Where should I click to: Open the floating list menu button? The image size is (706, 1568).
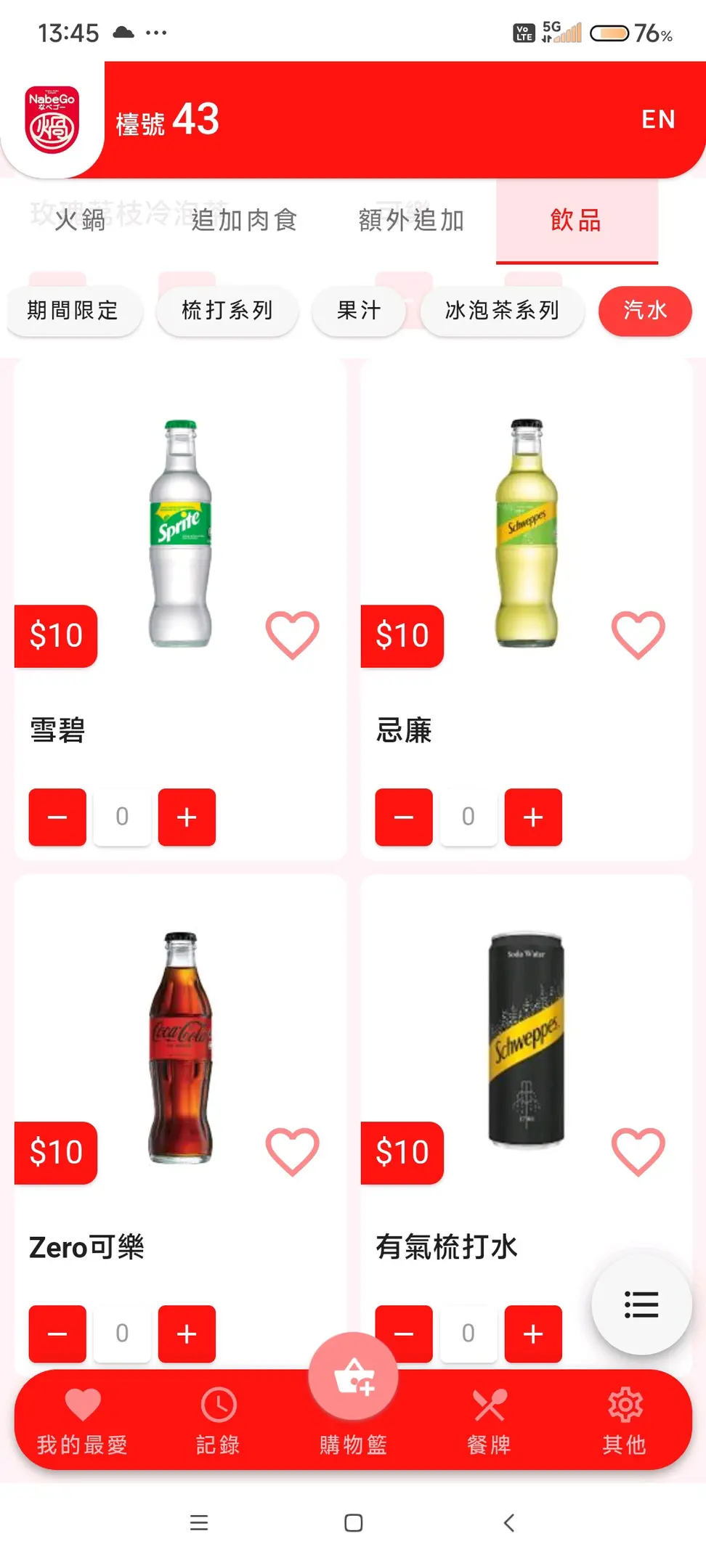pos(641,1304)
